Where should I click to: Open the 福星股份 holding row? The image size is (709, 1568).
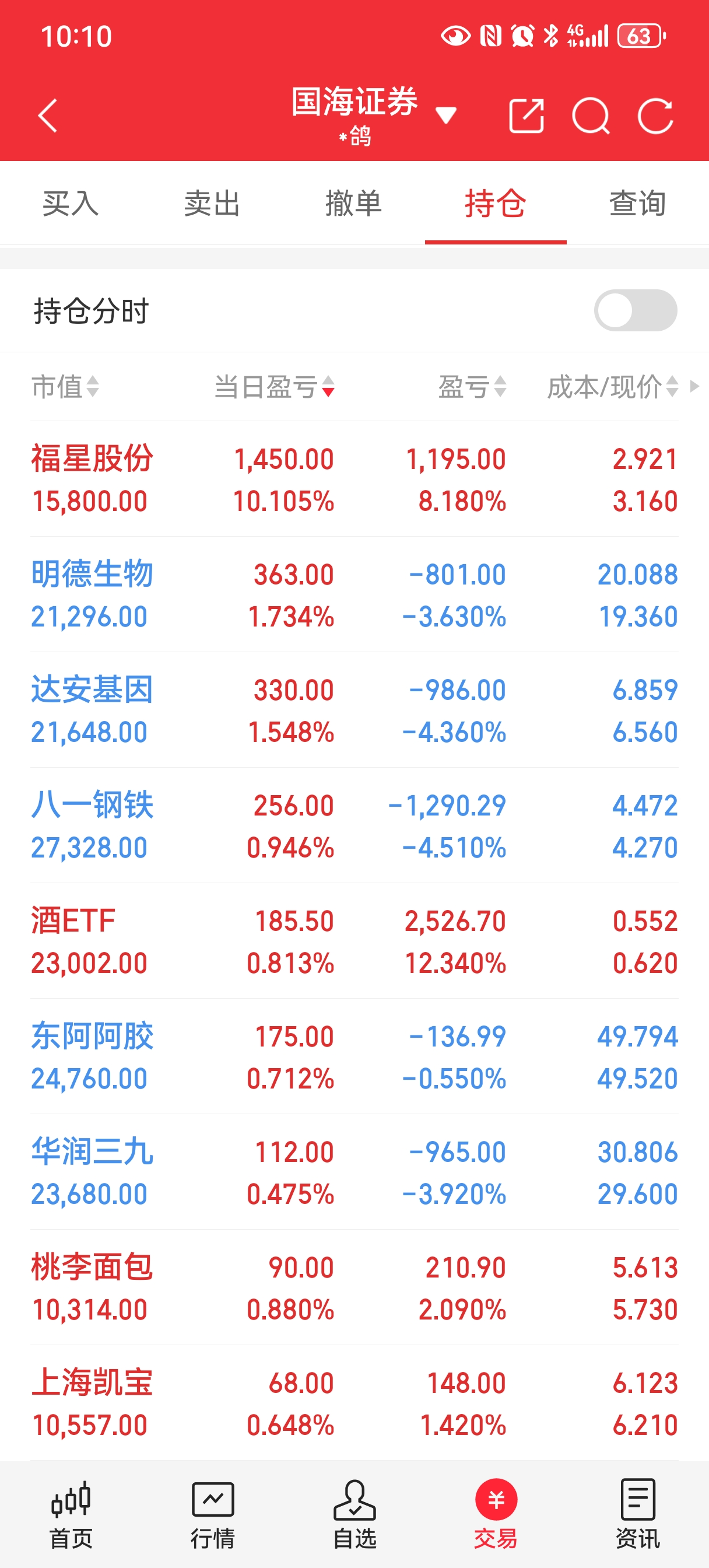[x=354, y=480]
